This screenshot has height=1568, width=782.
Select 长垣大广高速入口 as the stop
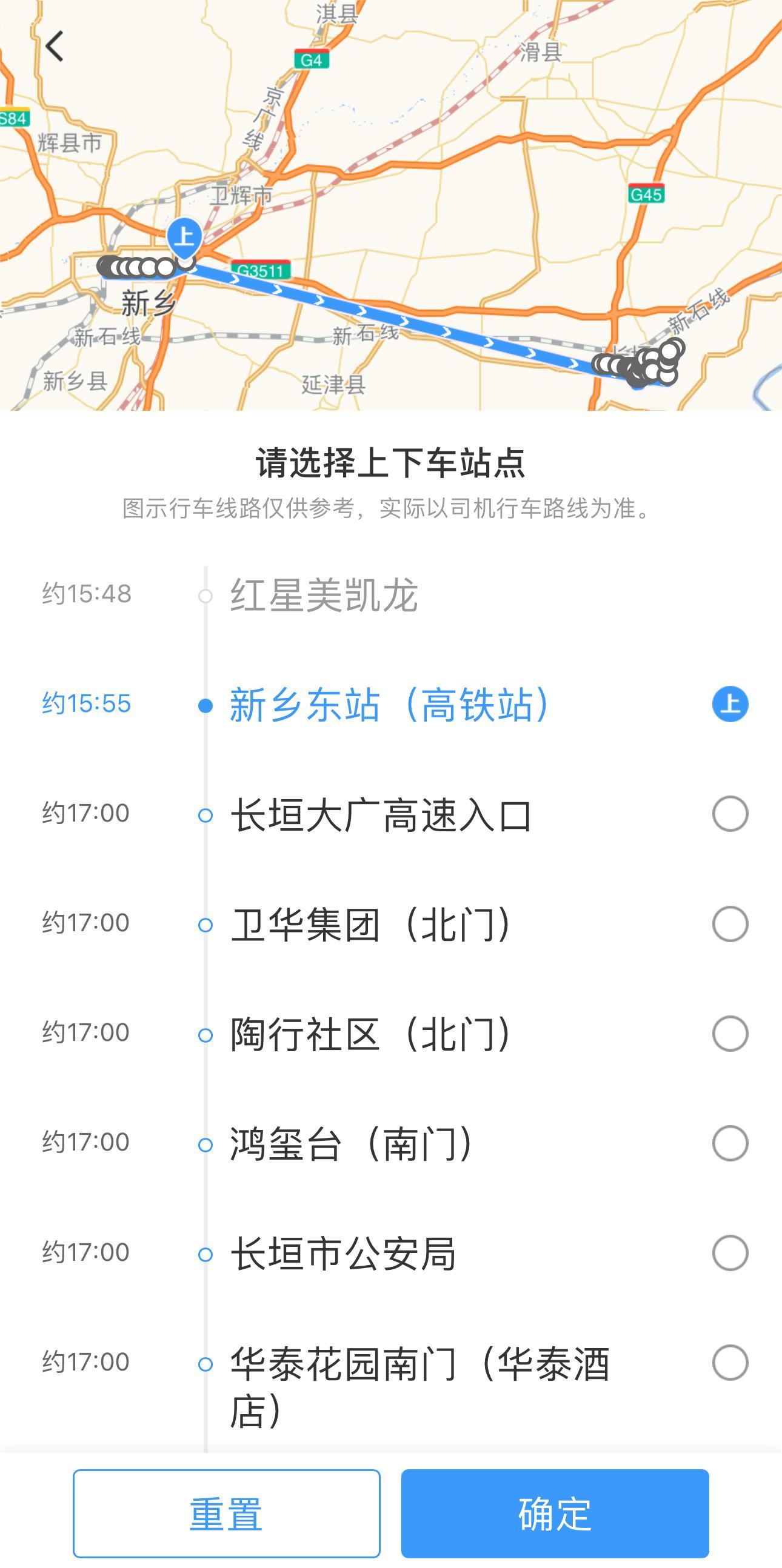(x=391, y=814)
